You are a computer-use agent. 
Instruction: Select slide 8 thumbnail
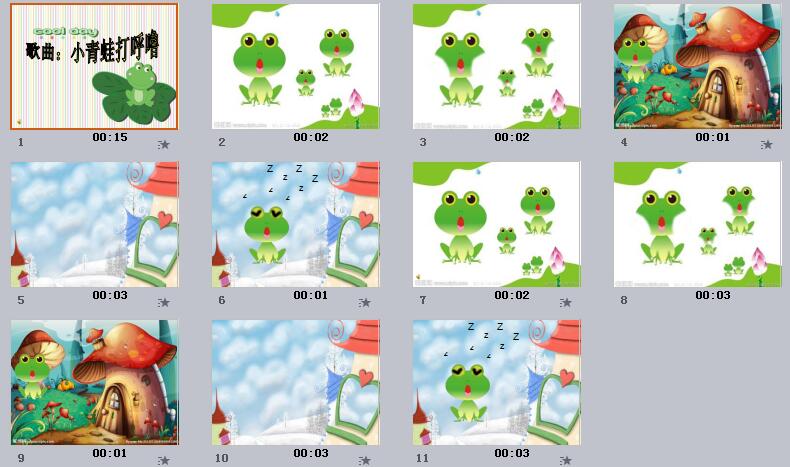(697, 224)
